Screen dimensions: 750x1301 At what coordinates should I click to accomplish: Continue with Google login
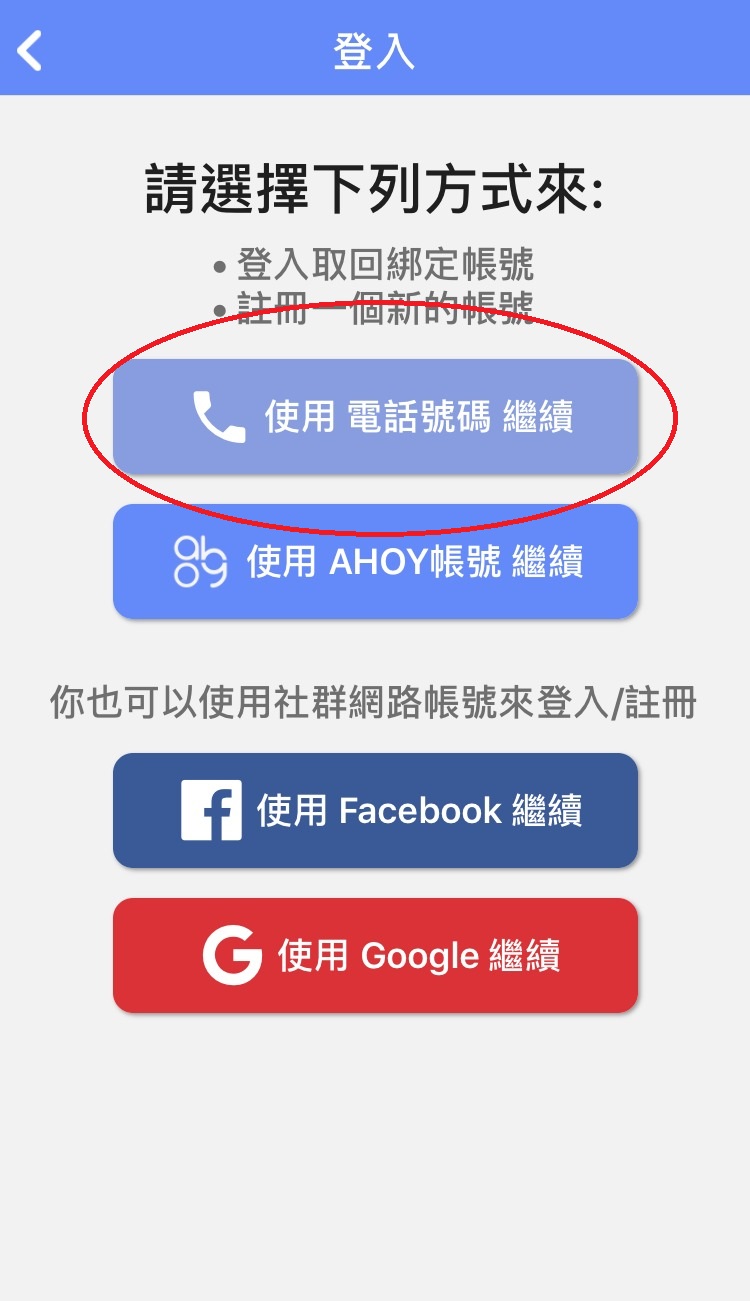pyautogui.click(x=375, y=955)
